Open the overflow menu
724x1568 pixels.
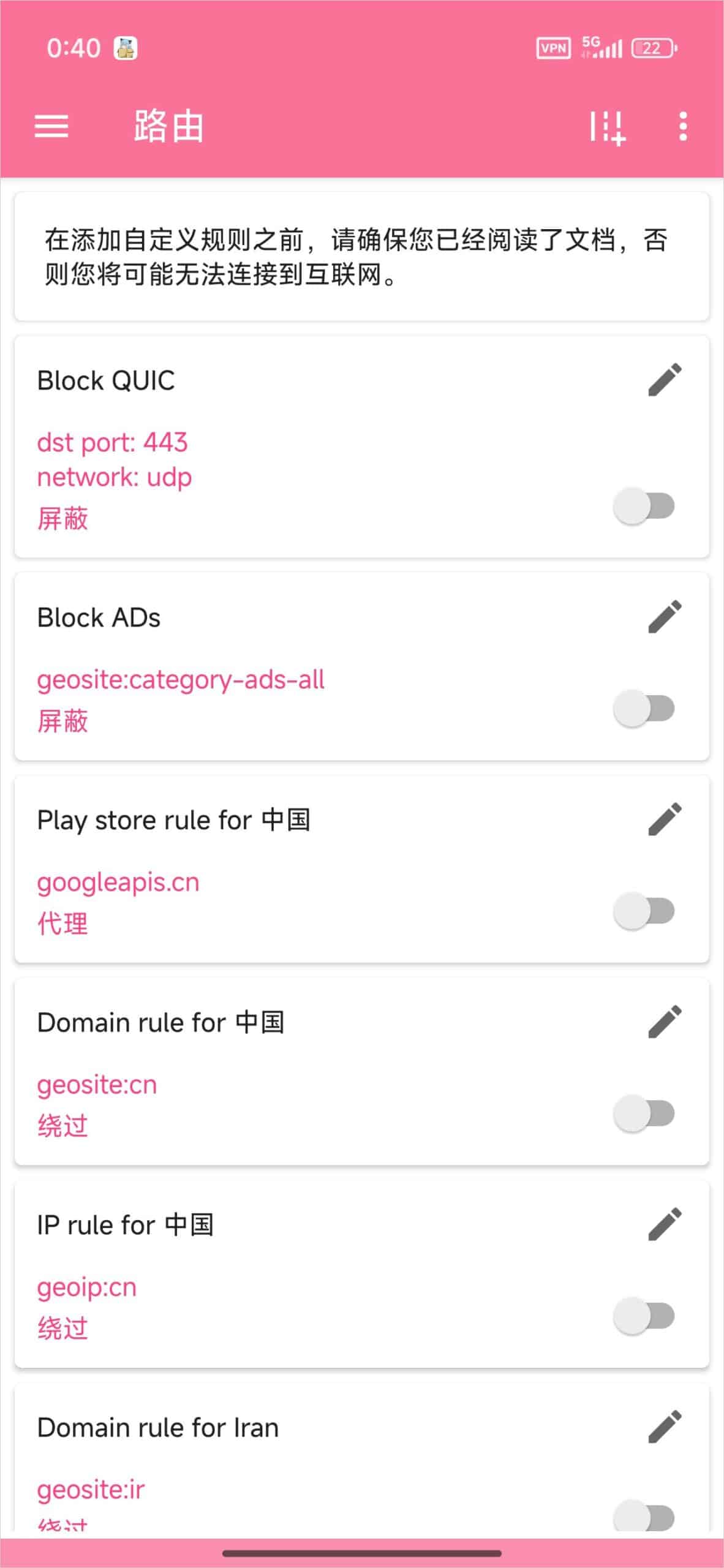point(683,127)
